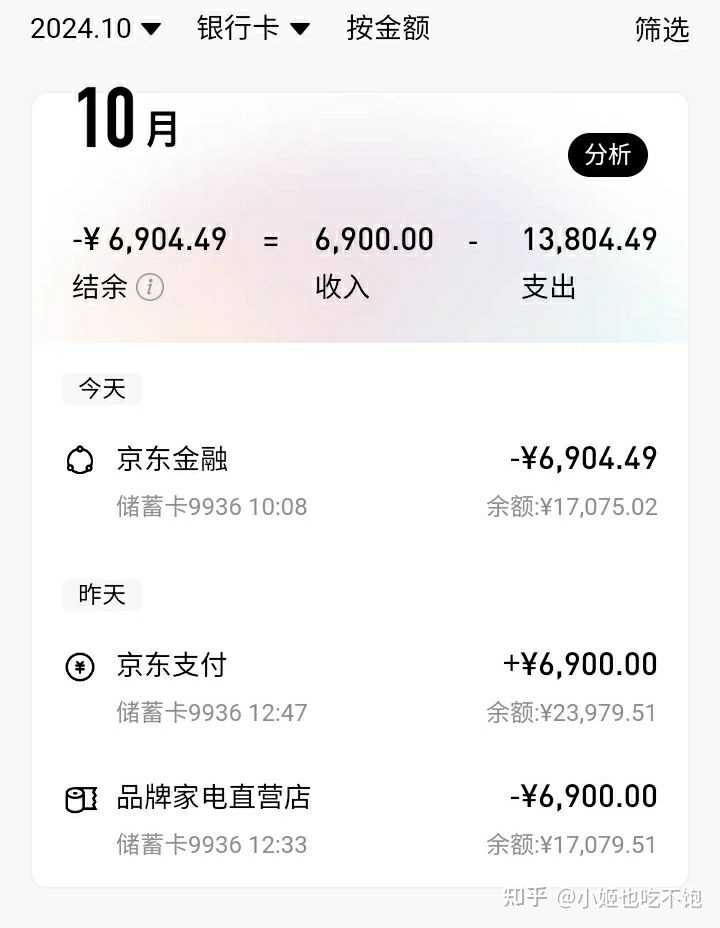Tap the 分析 analysis button
The image size is (720, 928).
(608, 155)
